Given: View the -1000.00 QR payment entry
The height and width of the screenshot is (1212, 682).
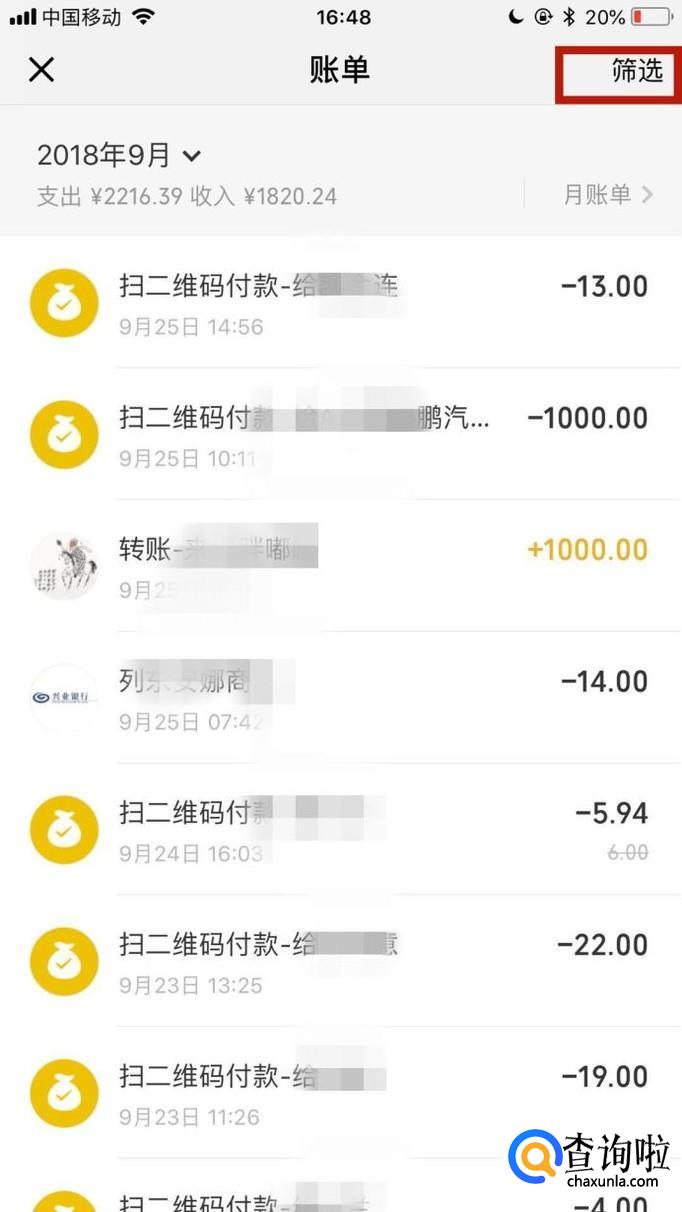Looking at the screenshot, I should pos(340,435).
